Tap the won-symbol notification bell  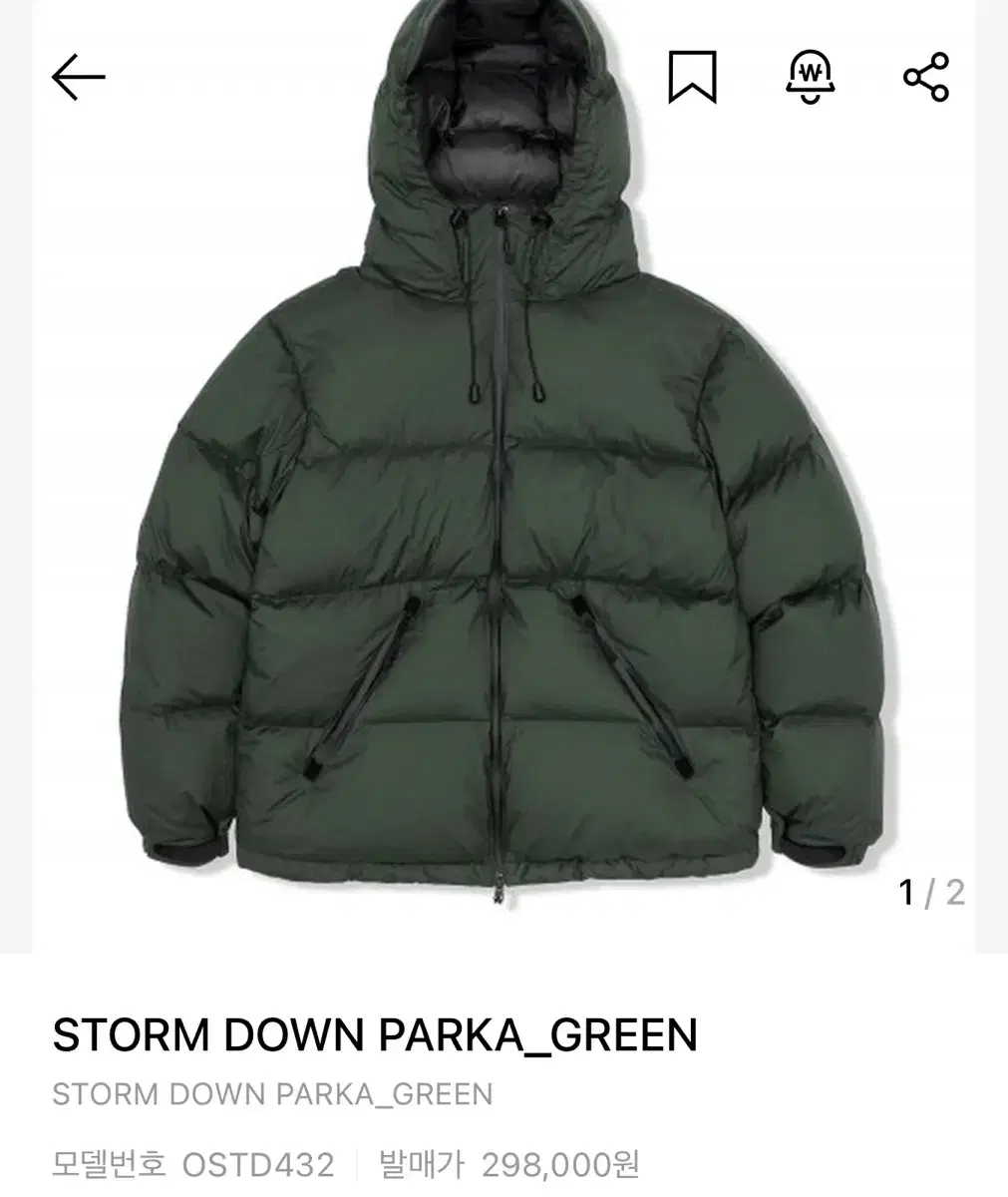[809, 77]
